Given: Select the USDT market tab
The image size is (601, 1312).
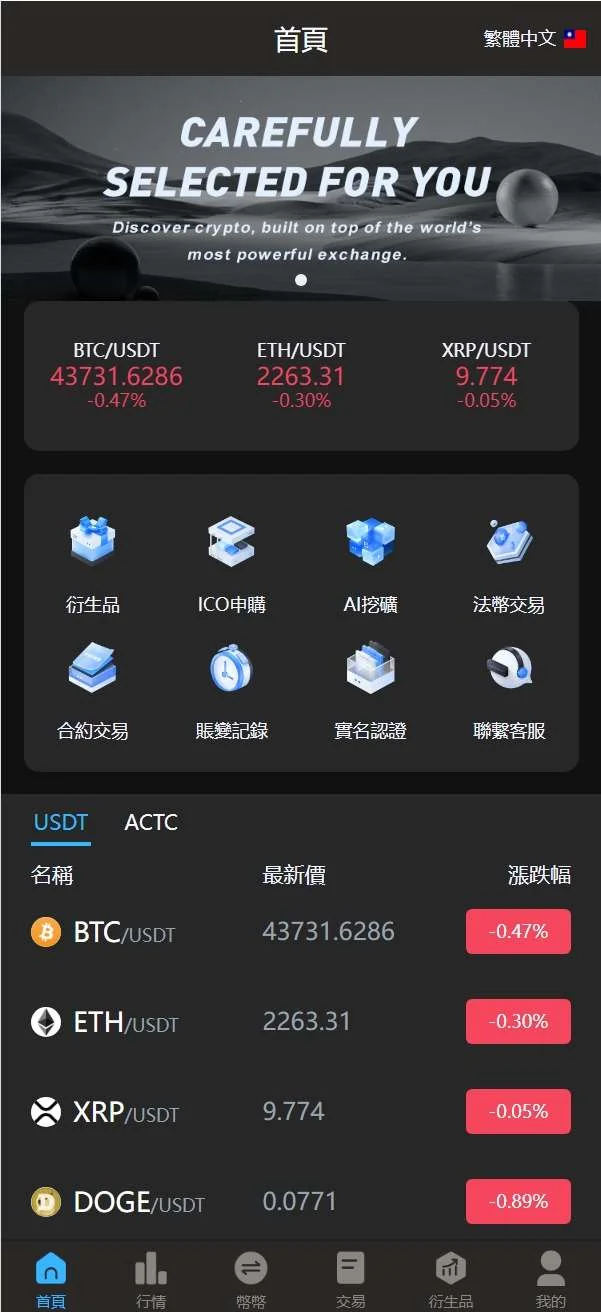Looking at the screenshot, I should coord(61,823).
